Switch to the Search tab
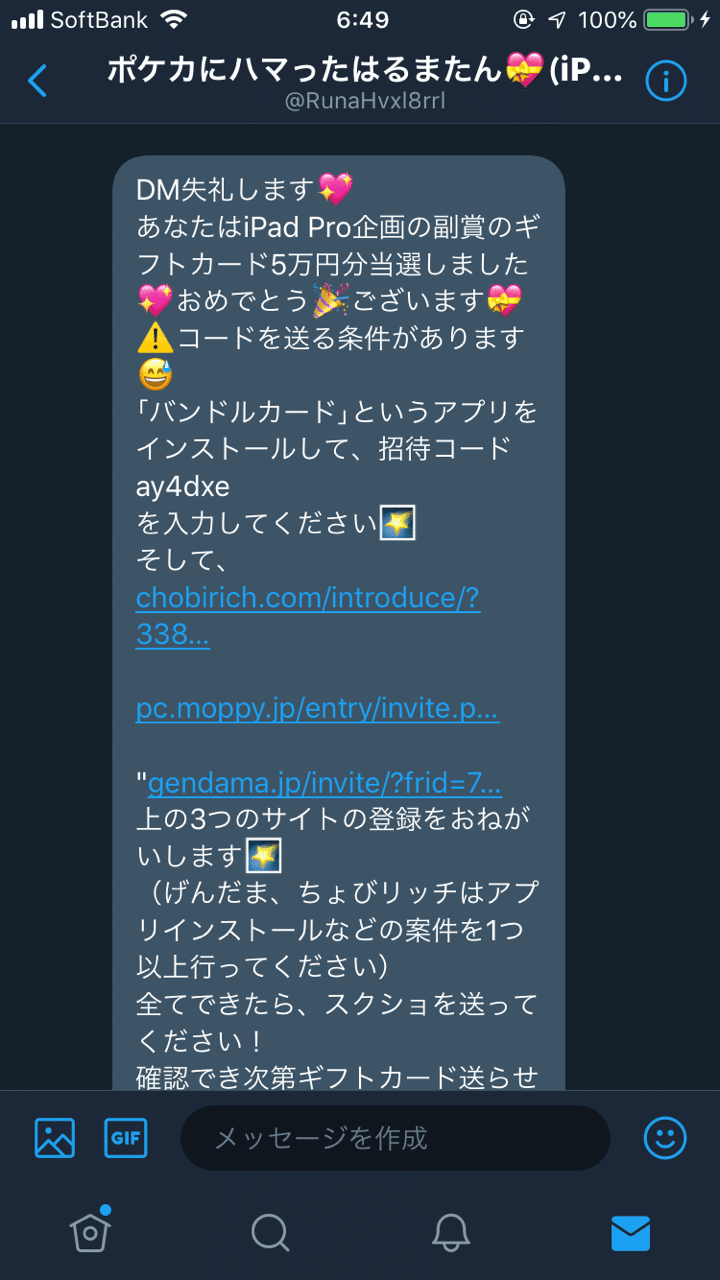 [270, 1232]
